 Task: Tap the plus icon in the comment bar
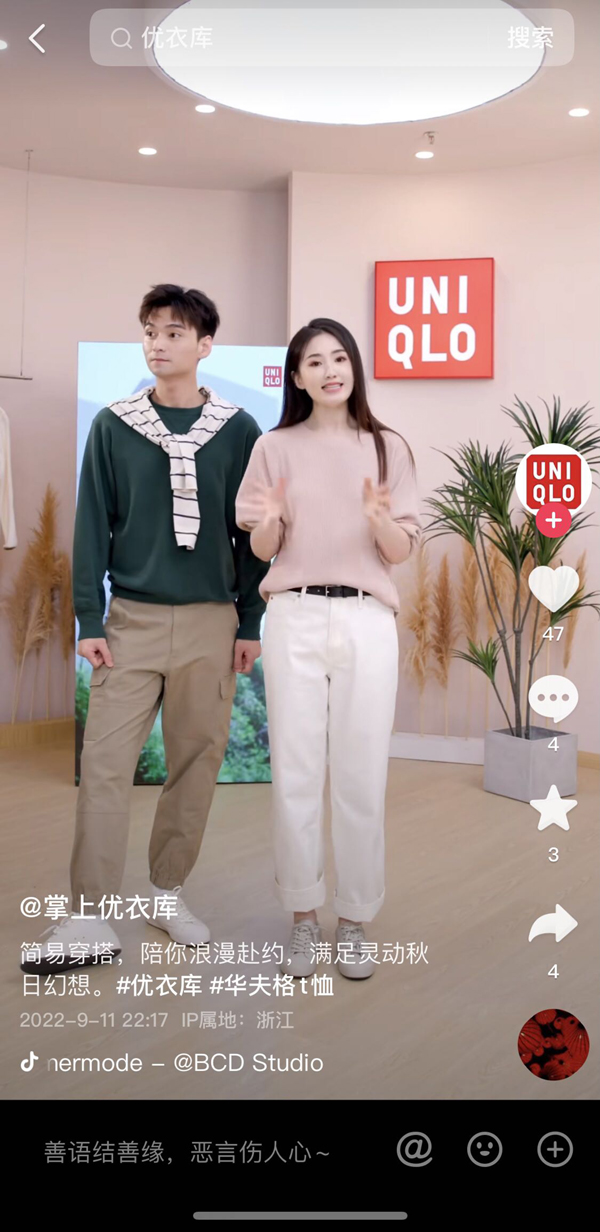(555, 1150)
